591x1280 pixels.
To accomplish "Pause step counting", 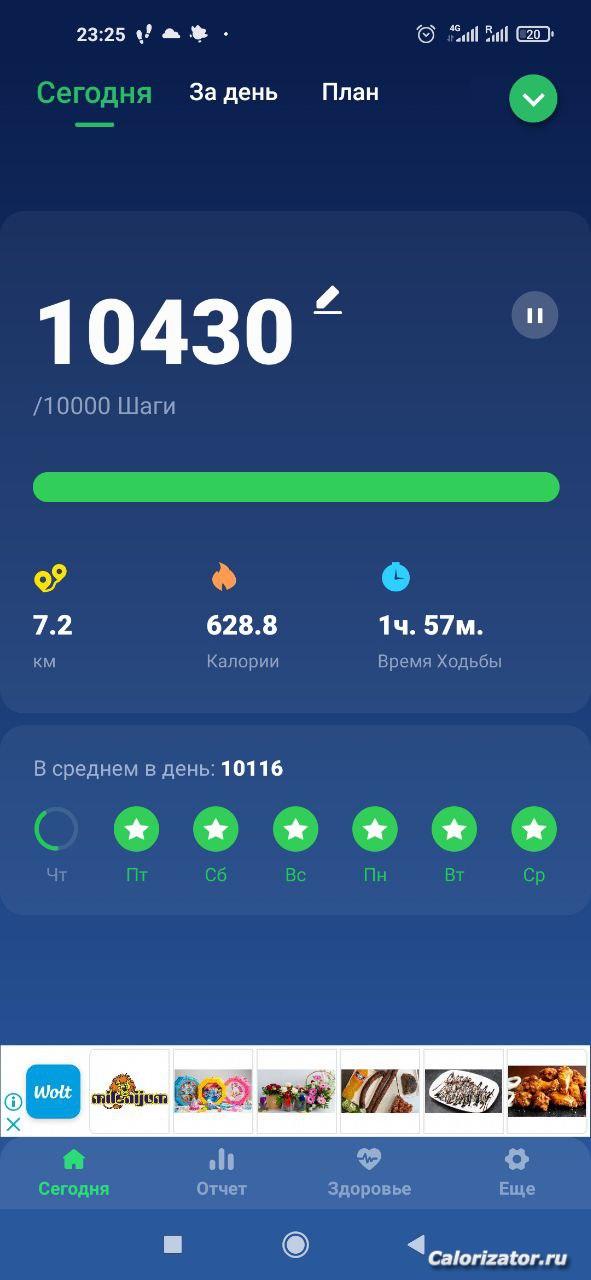I will pos(535,316).
